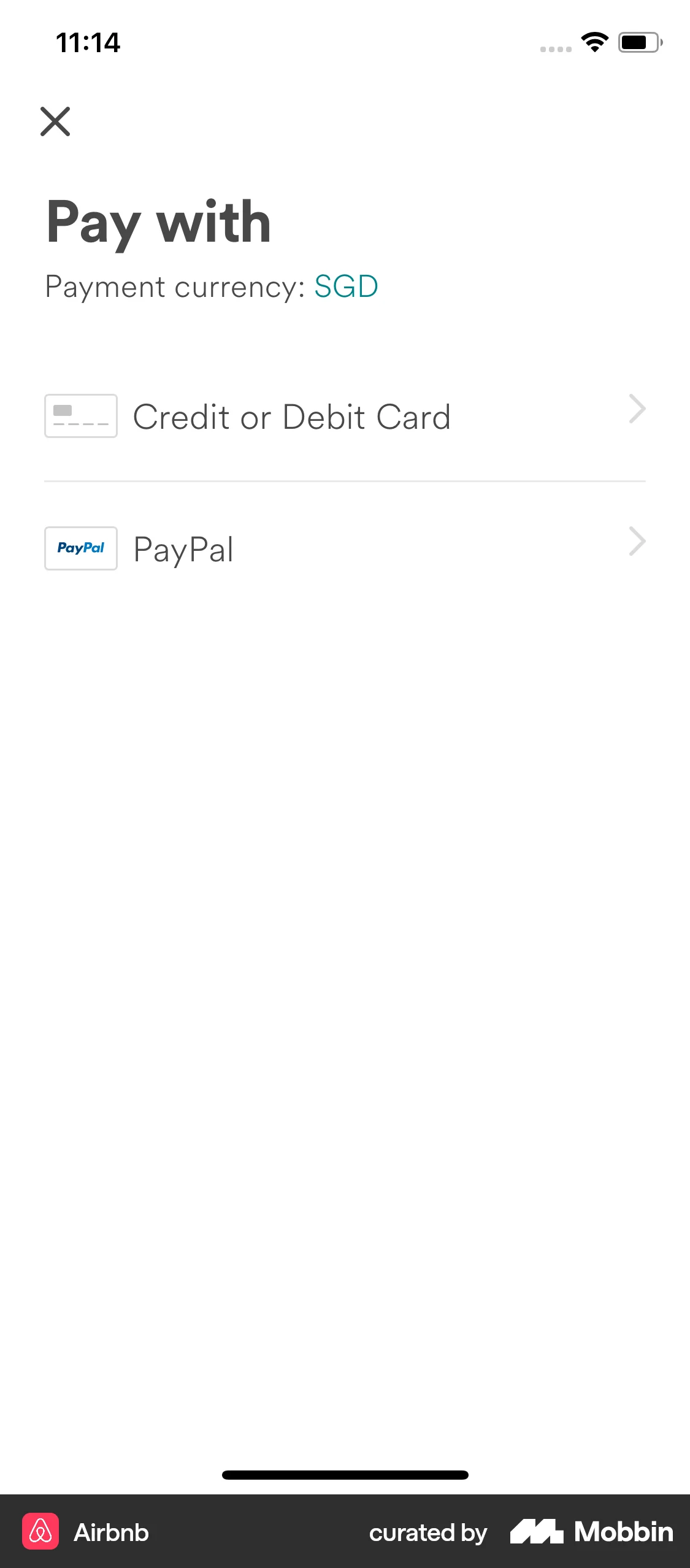
Task: Dismiss the payment sheet with X
Action: click(x=56, y=122)
